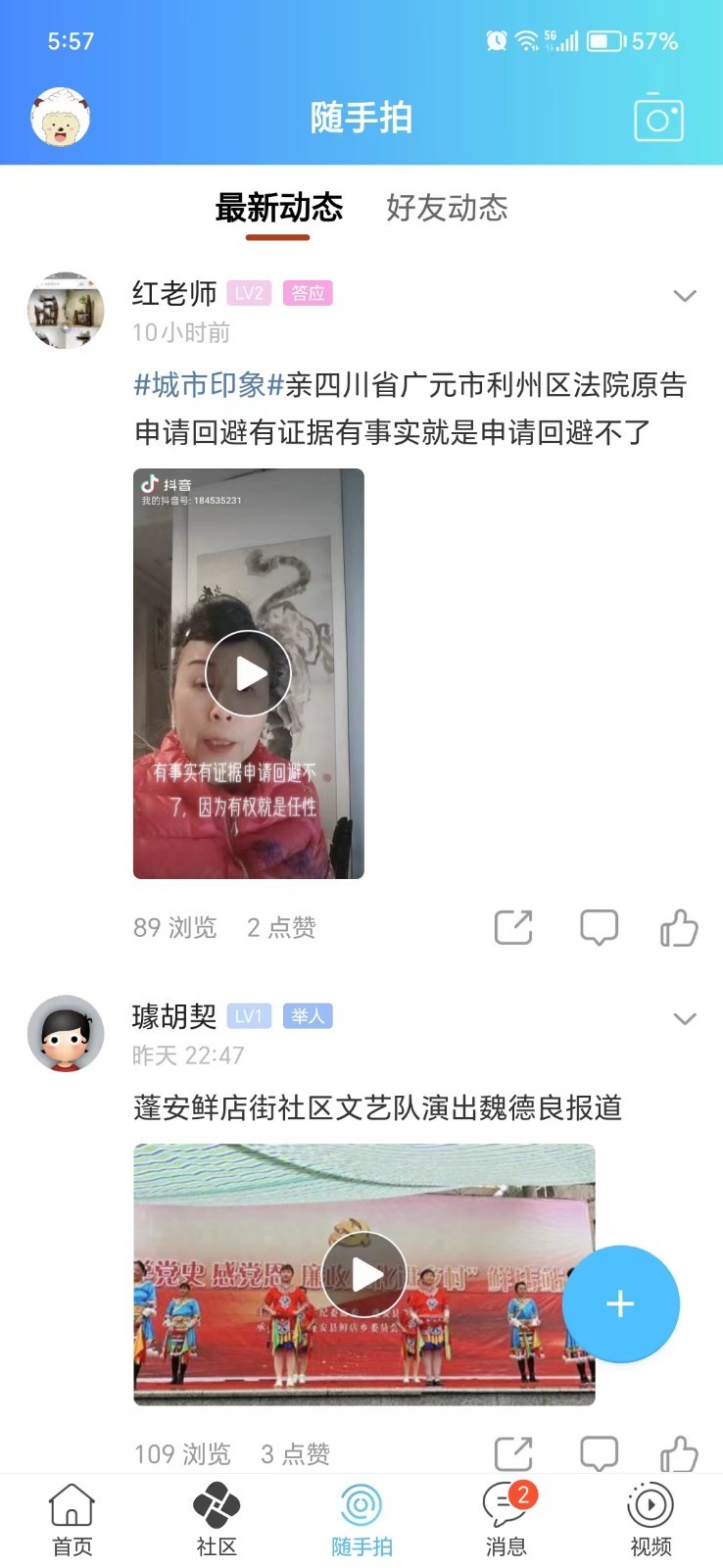Open 红老师's profile avatar
Screen dimensions: 723x1568
tap(66, 311)
